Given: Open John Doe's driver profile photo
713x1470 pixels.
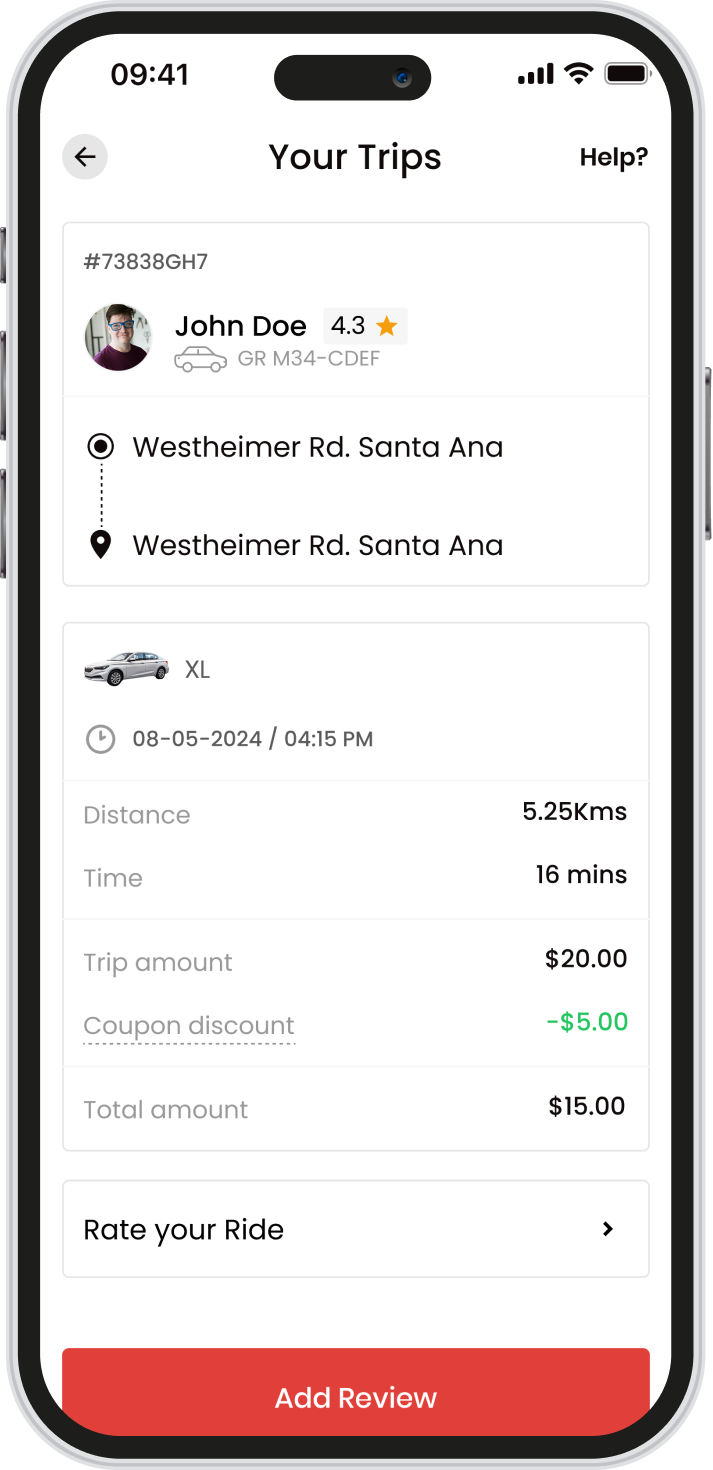Looking at the screenshot, I should tap(119, 338).
